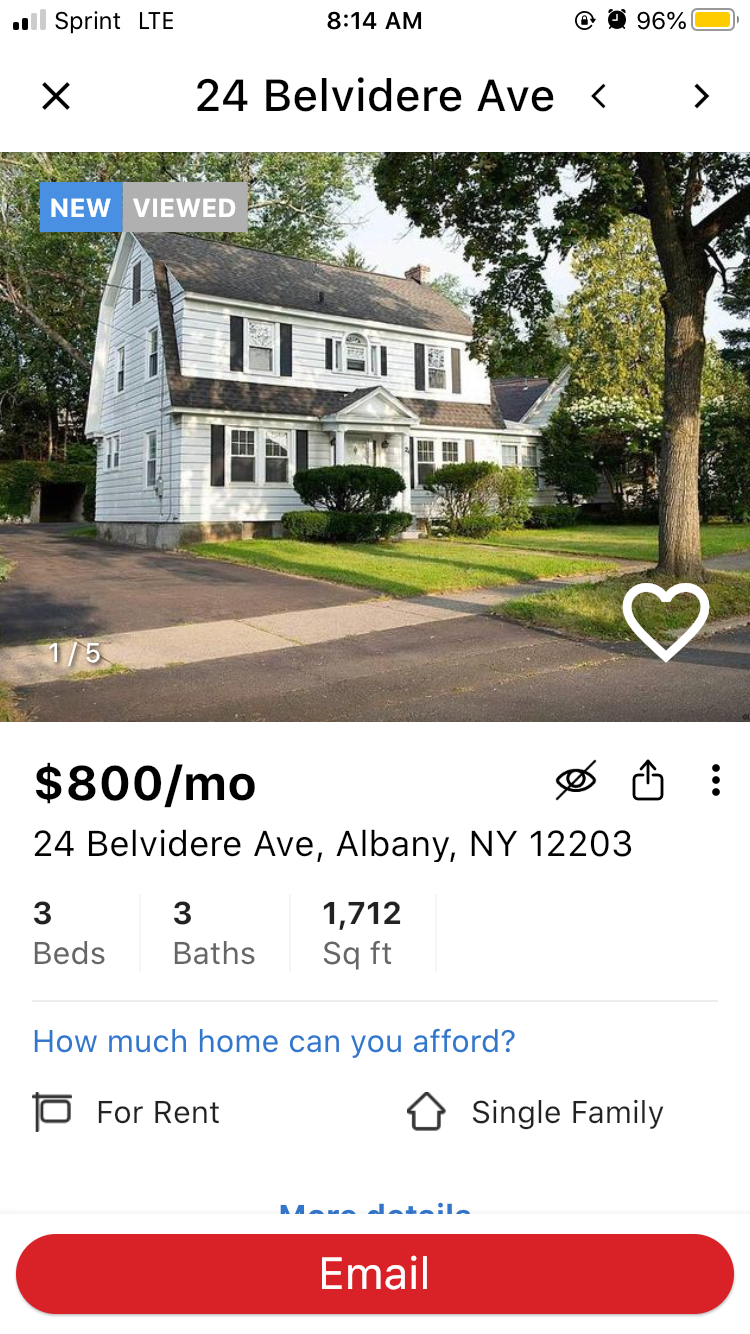
Task: Save listing with the heart icon
Action: pyautogui.click(x=665, y=621)
